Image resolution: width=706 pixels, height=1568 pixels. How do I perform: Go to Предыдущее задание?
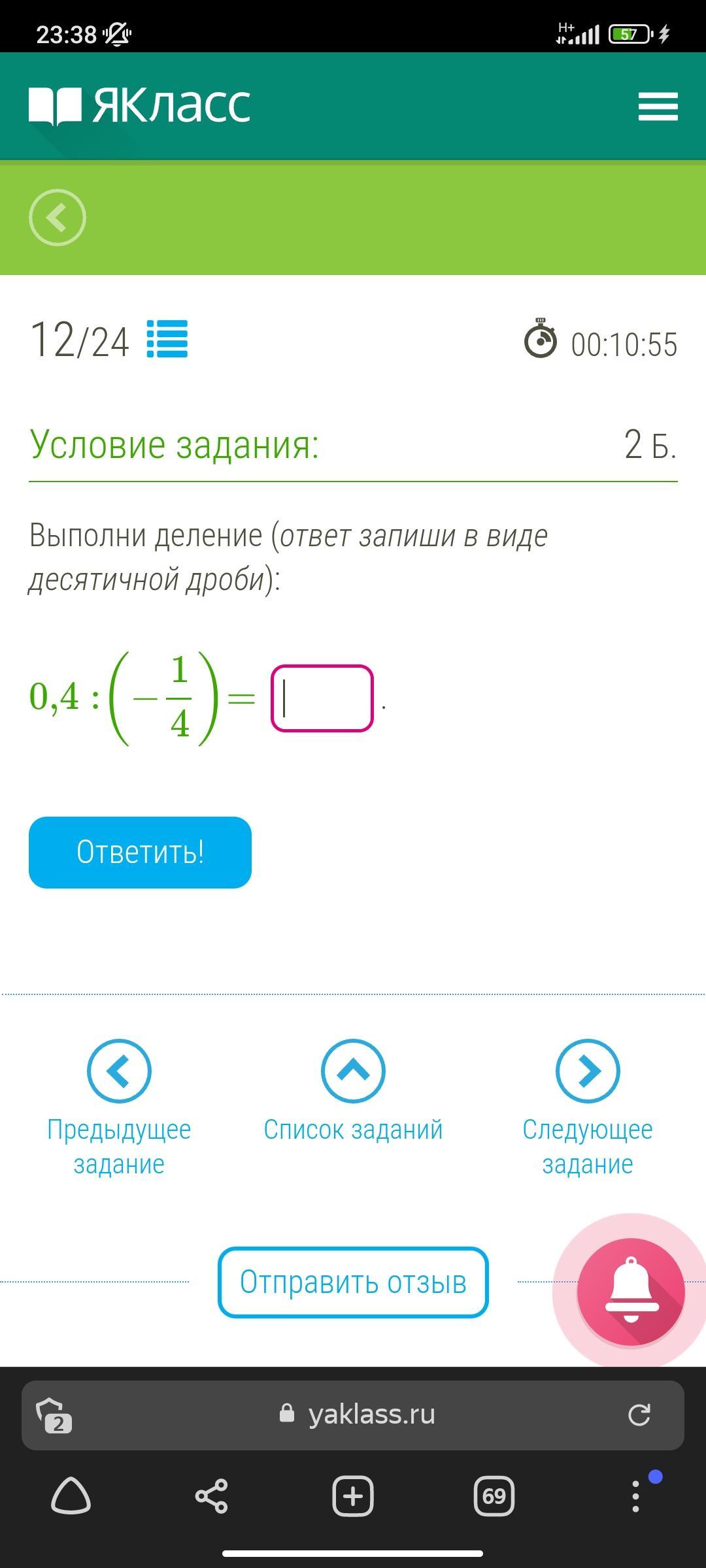[x=119, y=1109]
